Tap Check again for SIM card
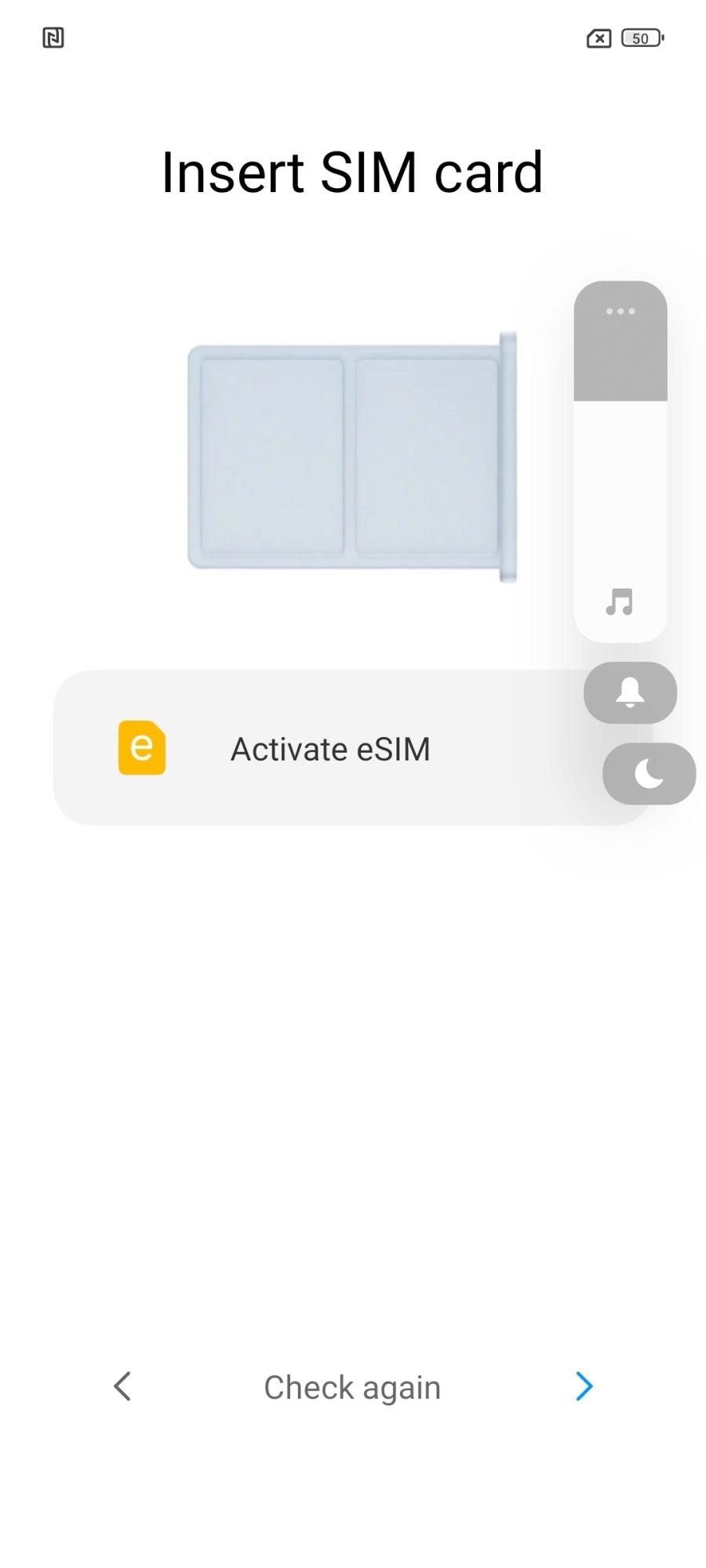706x1568 pixels. [352, 1388]
